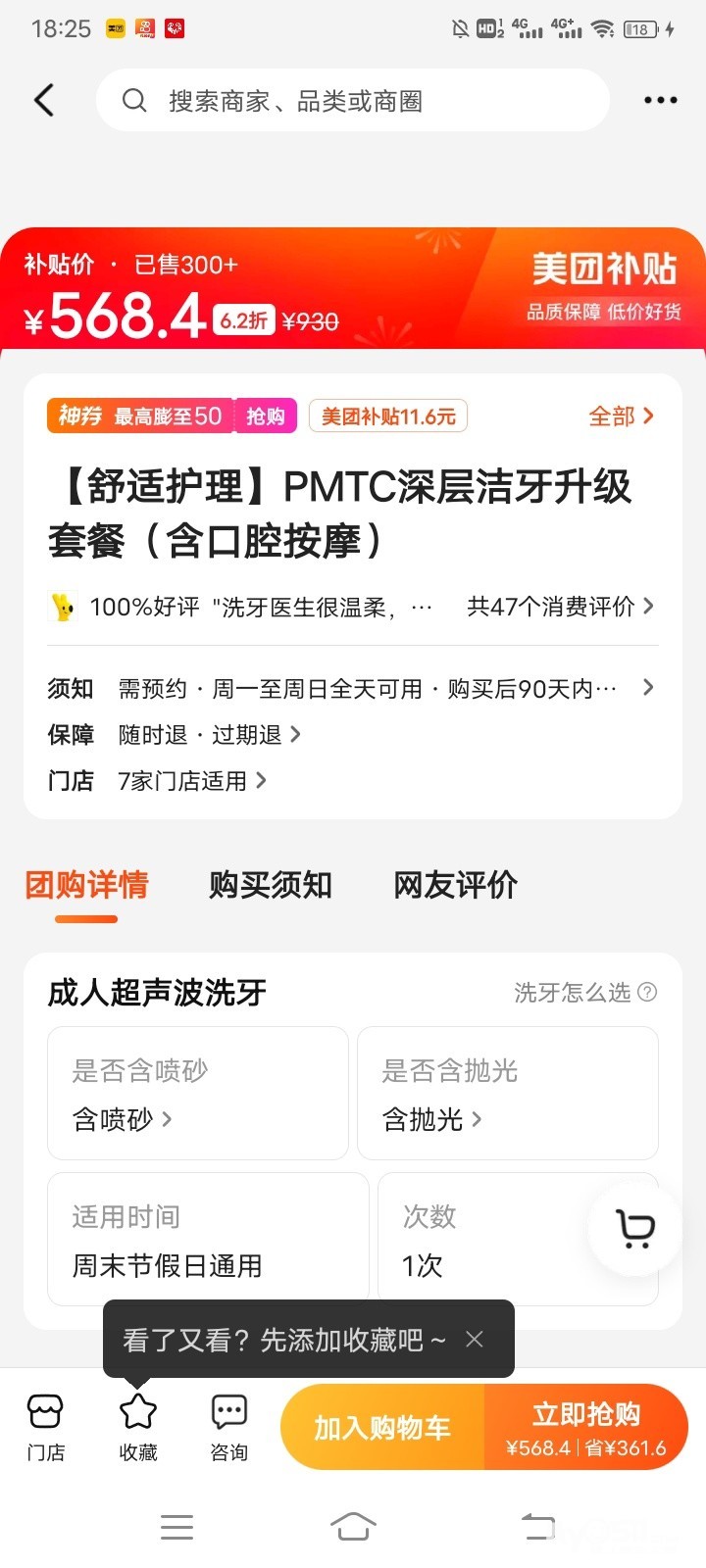Open the 门店 store page

point(45,1427)
